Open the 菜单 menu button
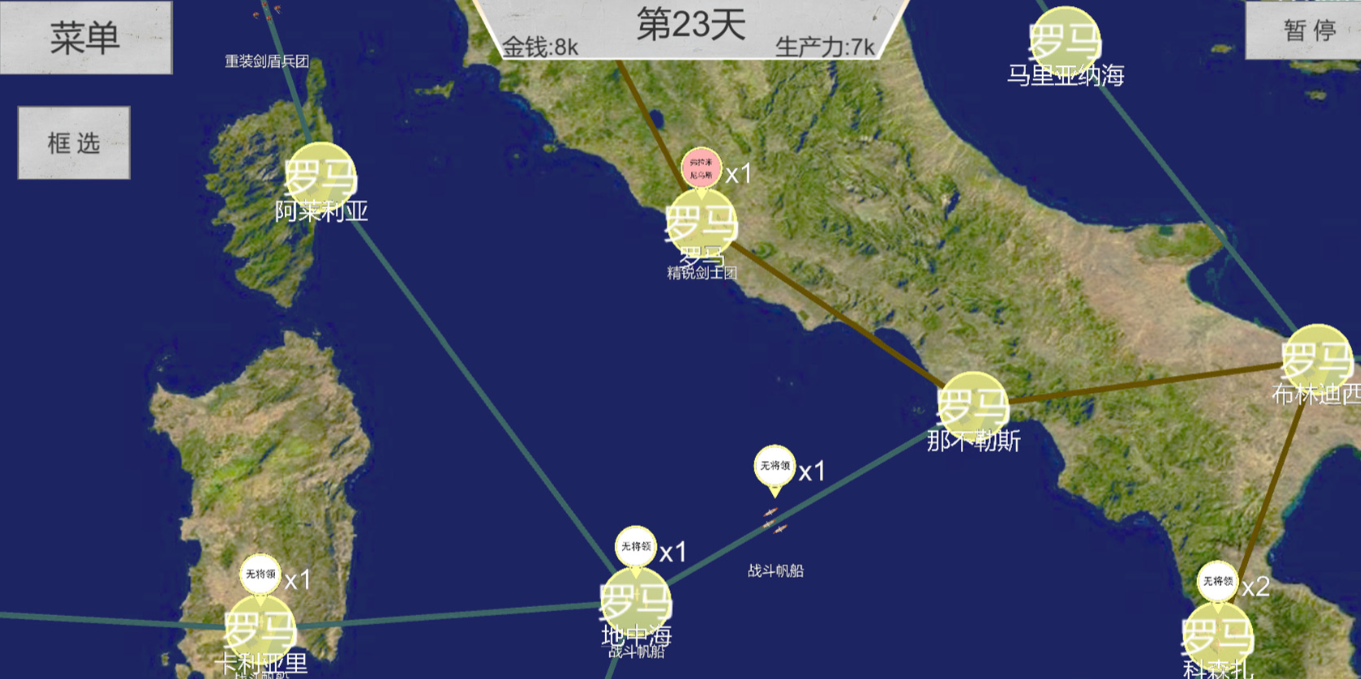The width and height of the screenshot is (1361, 679). click(86, 38)
